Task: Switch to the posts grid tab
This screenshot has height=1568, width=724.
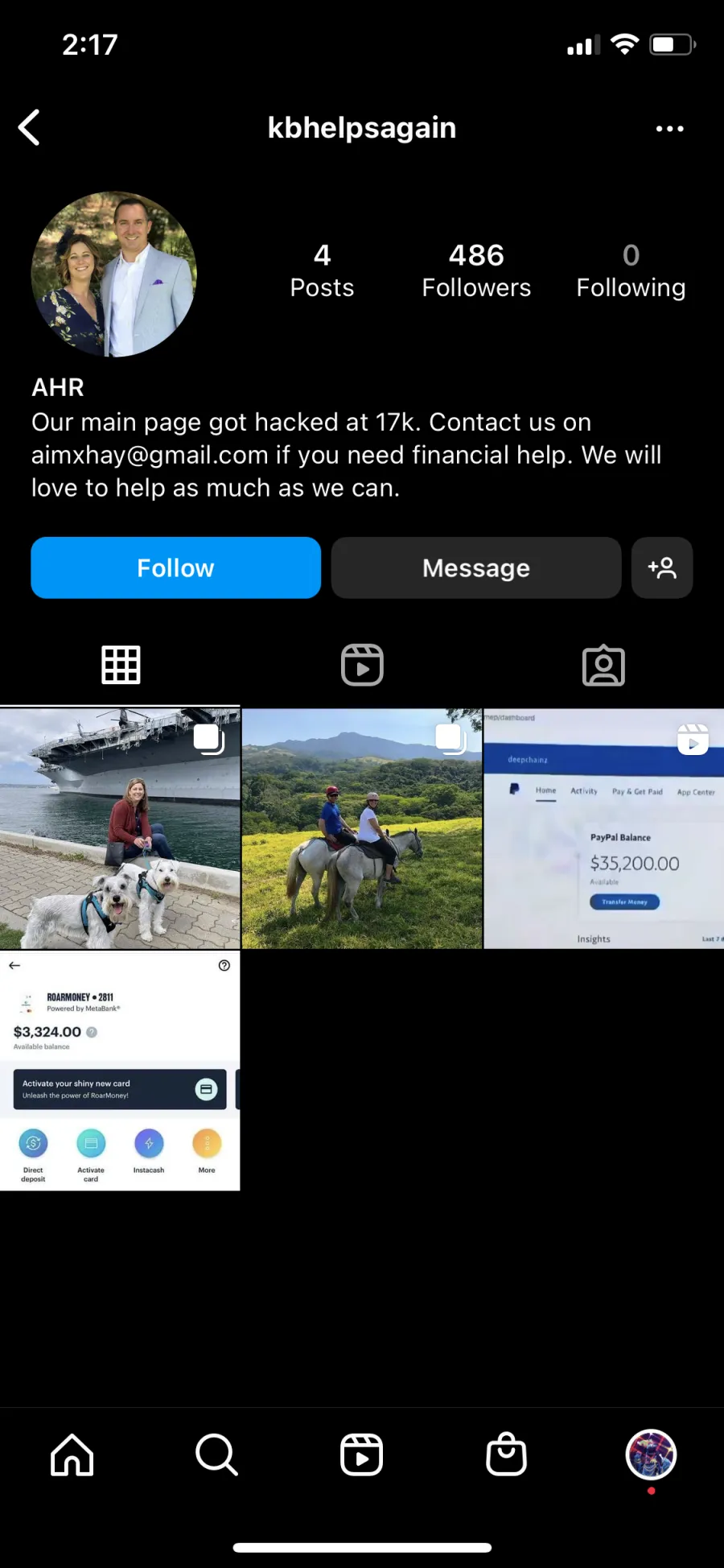Action: (x=121, y=666)
